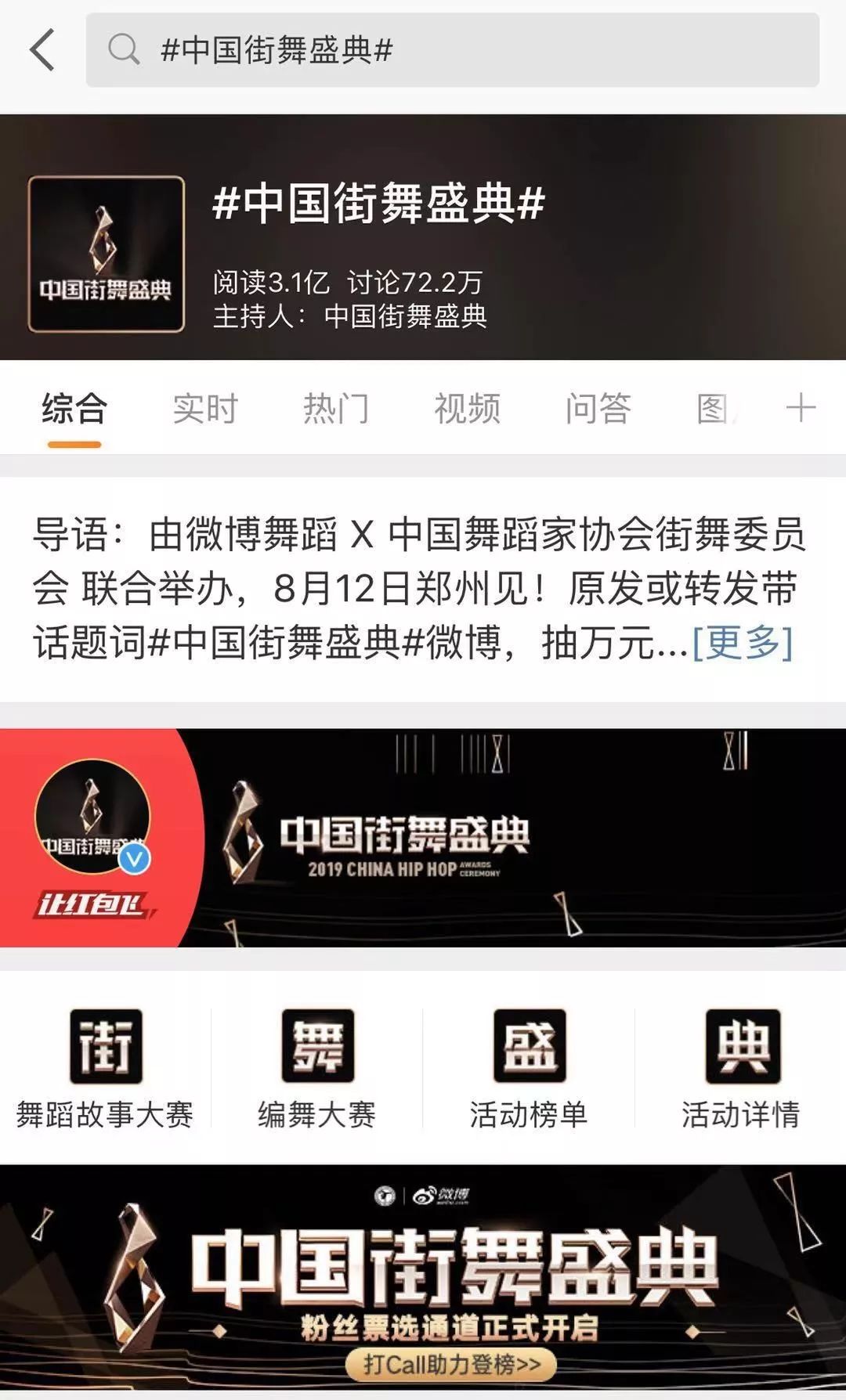Open the 让红包飞 中国街舞盛典 banner

pos(423,838)
